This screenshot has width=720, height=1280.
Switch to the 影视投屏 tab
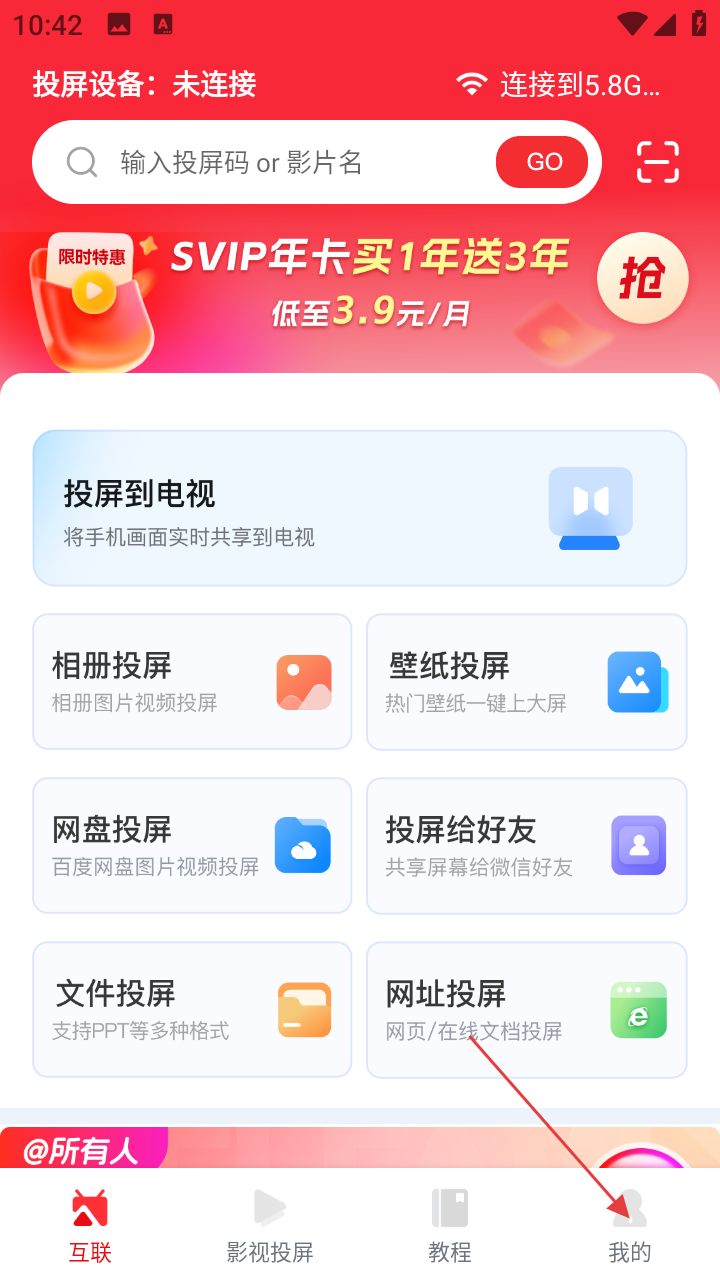(x=270, y=1225)
